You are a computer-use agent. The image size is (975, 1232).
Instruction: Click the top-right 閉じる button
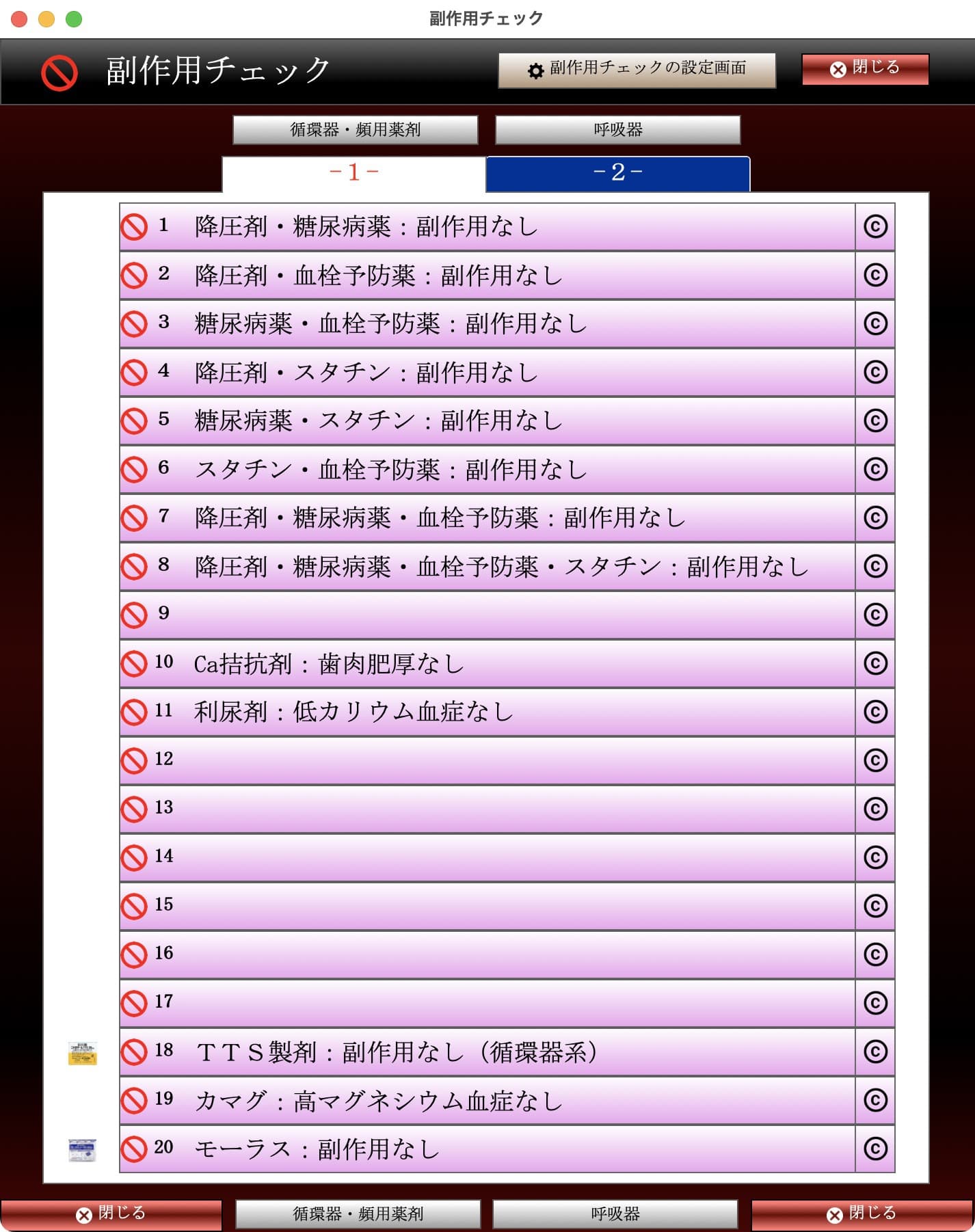tap(864, 68)
